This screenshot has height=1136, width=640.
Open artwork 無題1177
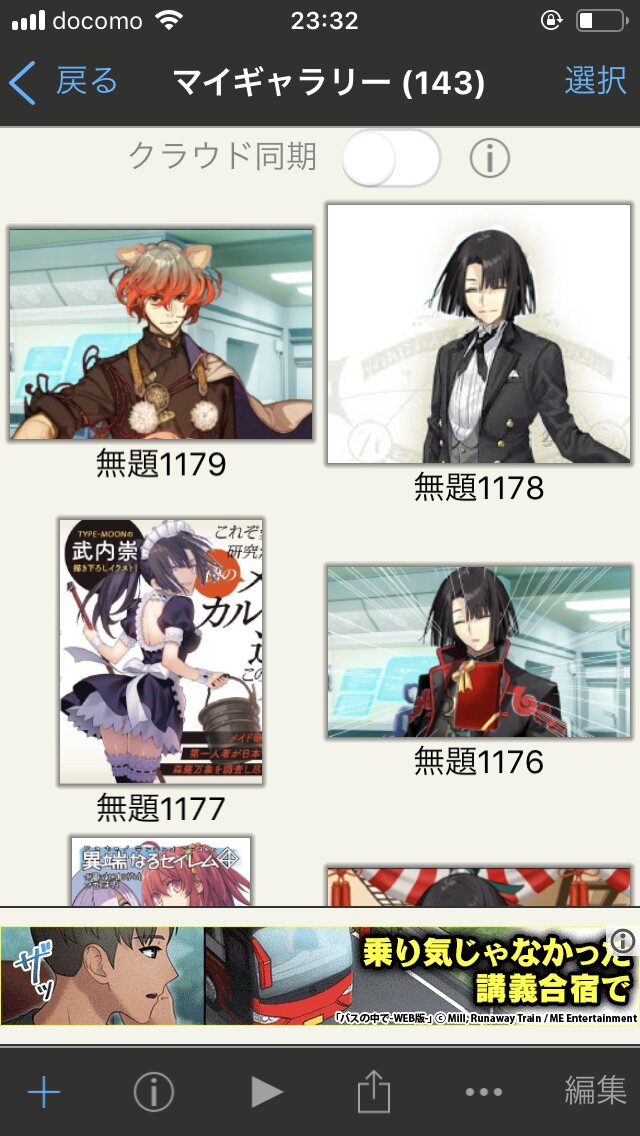point(161,651)
